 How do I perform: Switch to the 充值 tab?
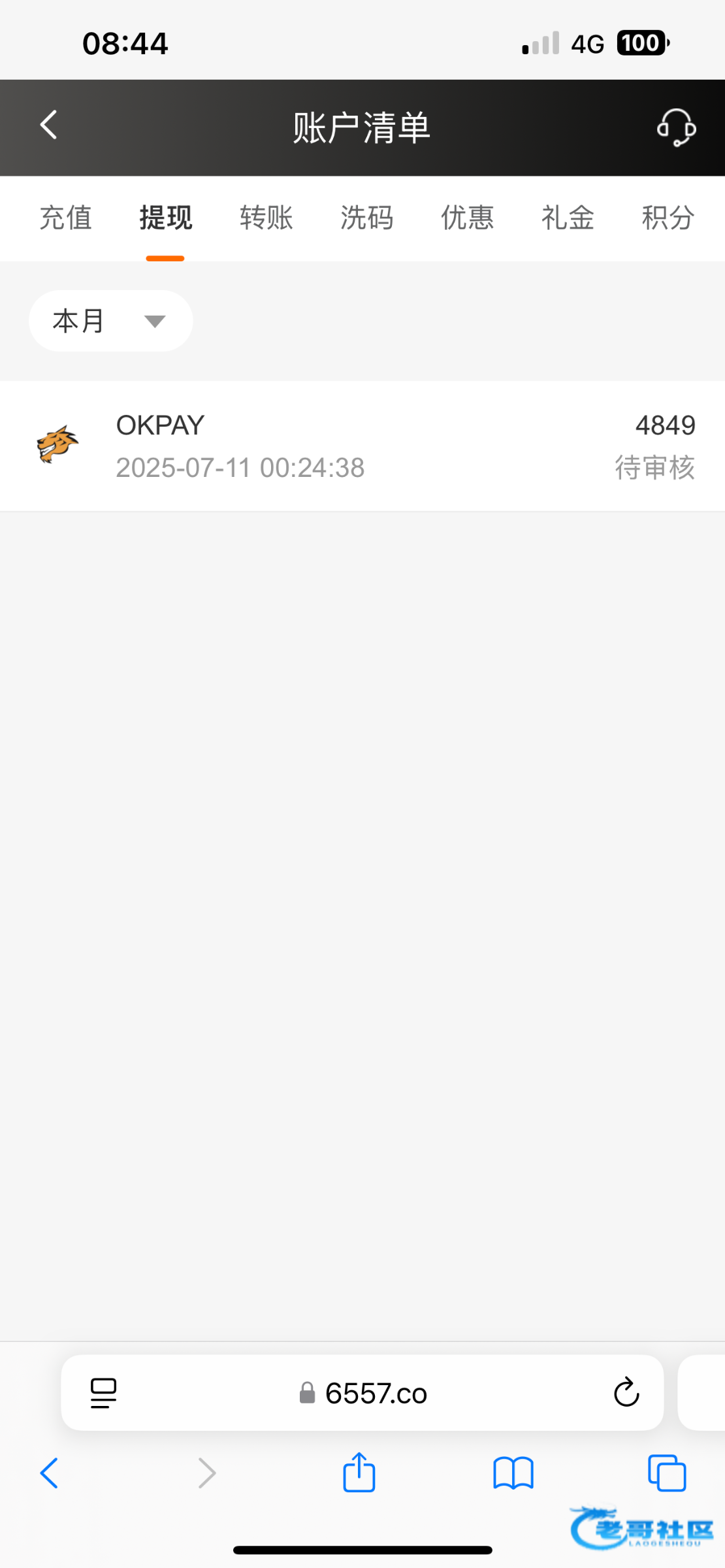tap(65, 218)
